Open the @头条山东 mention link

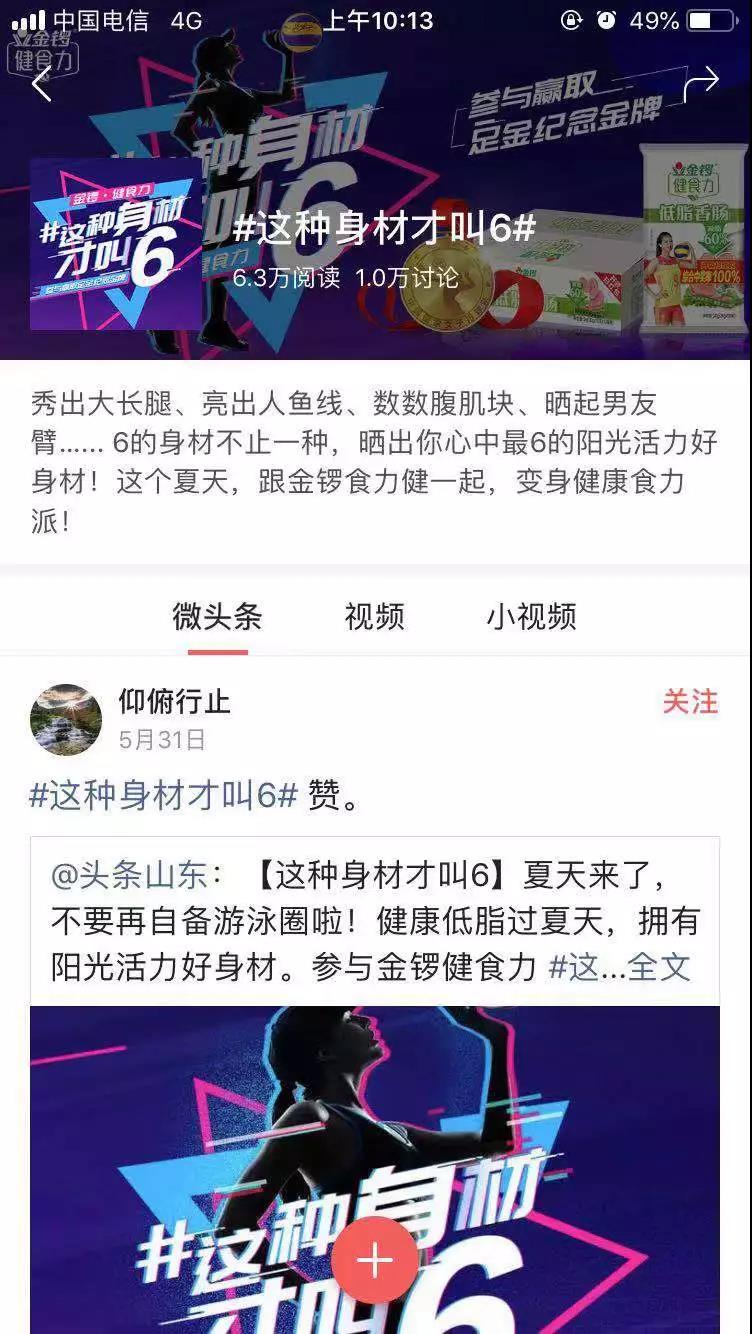coord(129,875)
